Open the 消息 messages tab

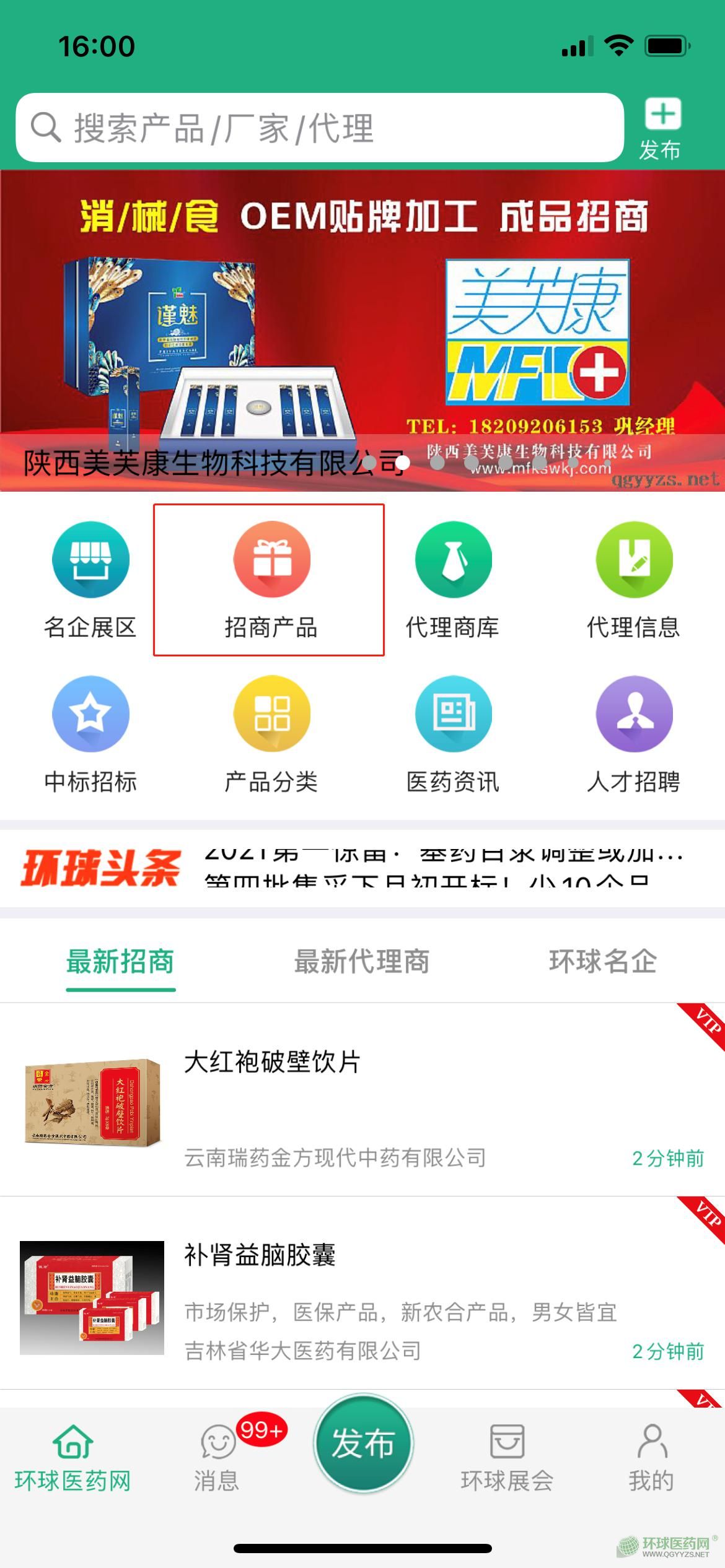pyautogui.click(x=217, y=1457)
